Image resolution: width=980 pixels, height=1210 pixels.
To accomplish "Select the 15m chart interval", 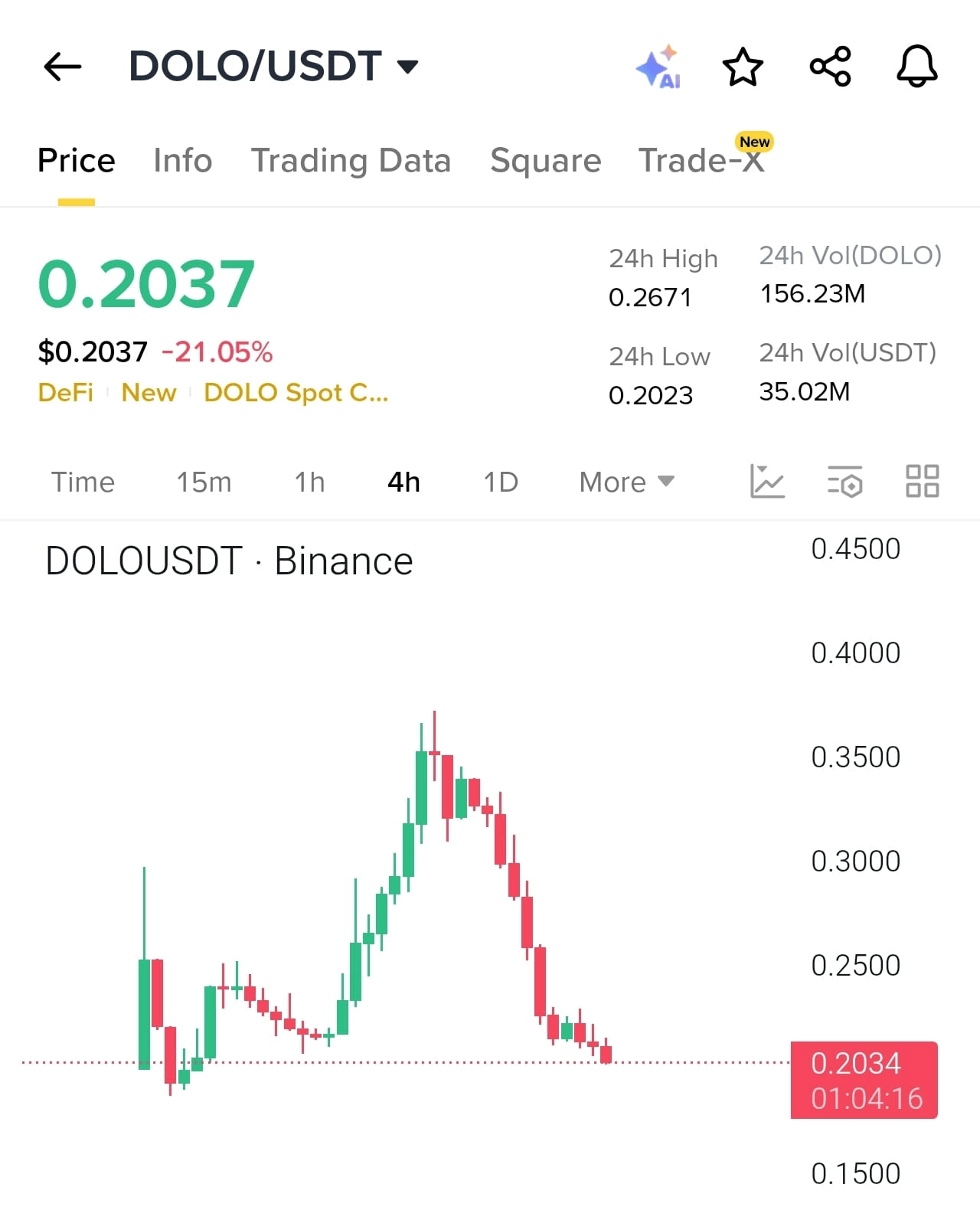I will pos(204,482).
